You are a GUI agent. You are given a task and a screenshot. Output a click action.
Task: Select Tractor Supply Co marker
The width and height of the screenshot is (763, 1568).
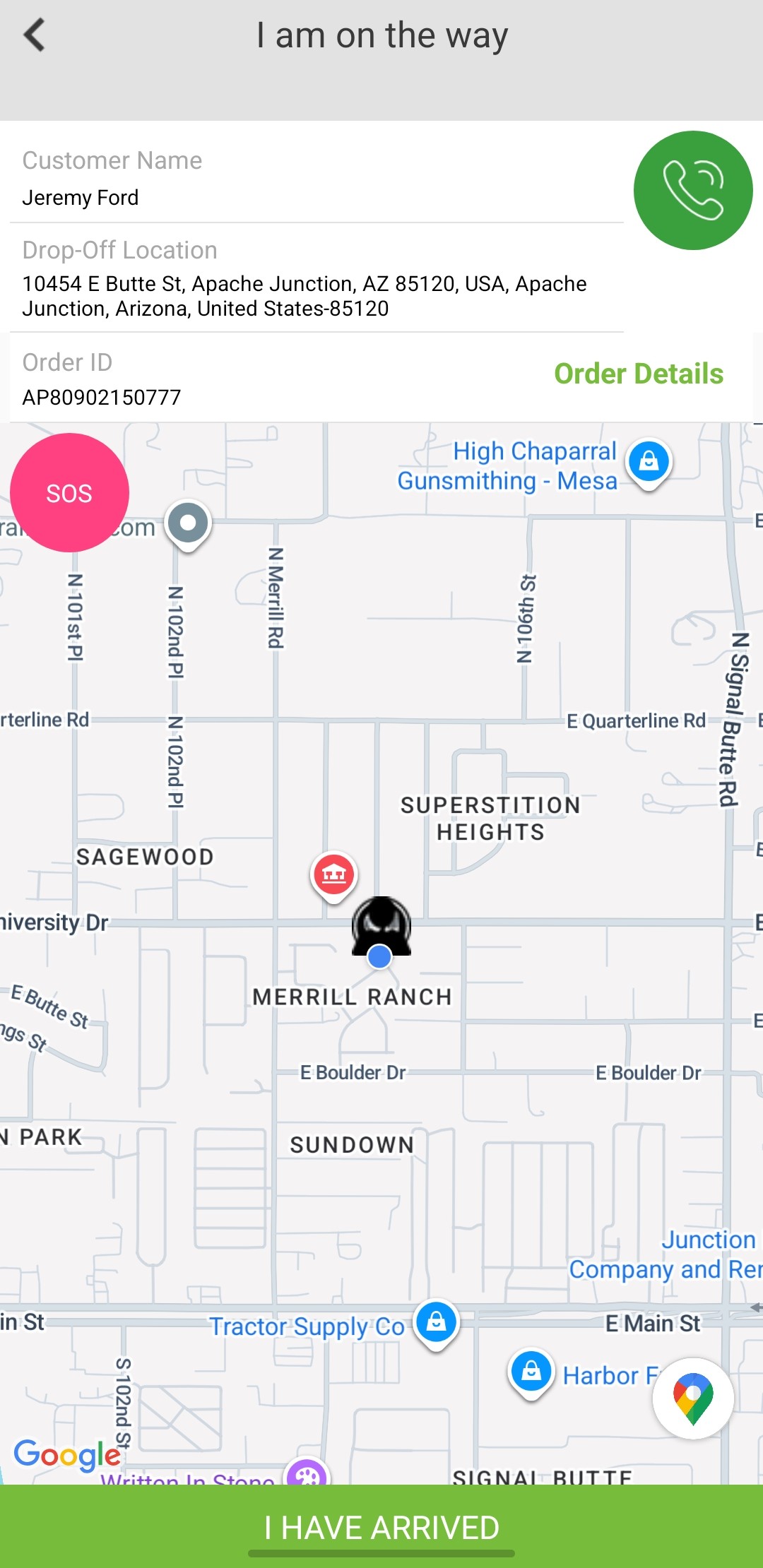click(x=436, y=1321)
